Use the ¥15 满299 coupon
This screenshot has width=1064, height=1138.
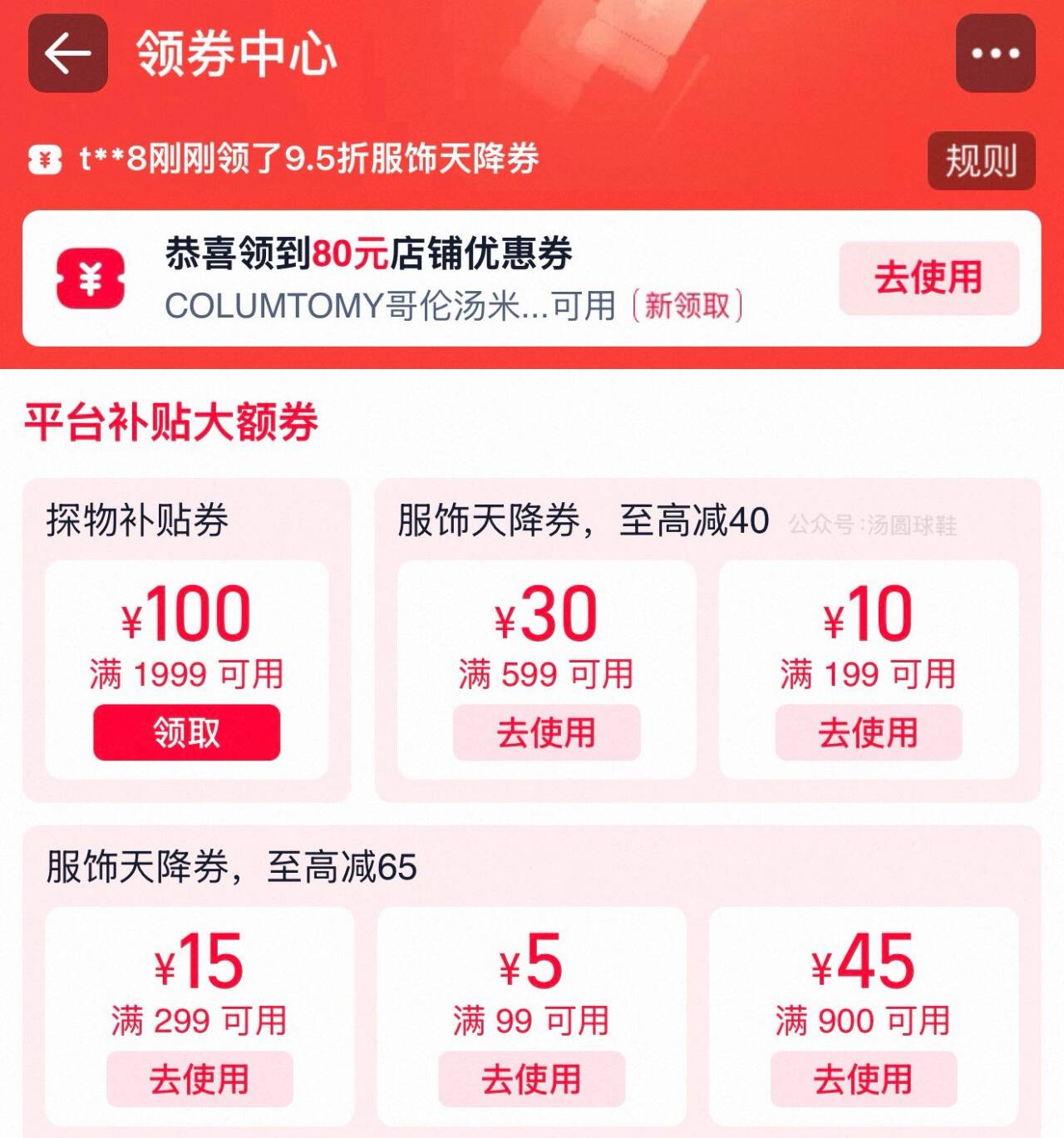click(199, 1079)
